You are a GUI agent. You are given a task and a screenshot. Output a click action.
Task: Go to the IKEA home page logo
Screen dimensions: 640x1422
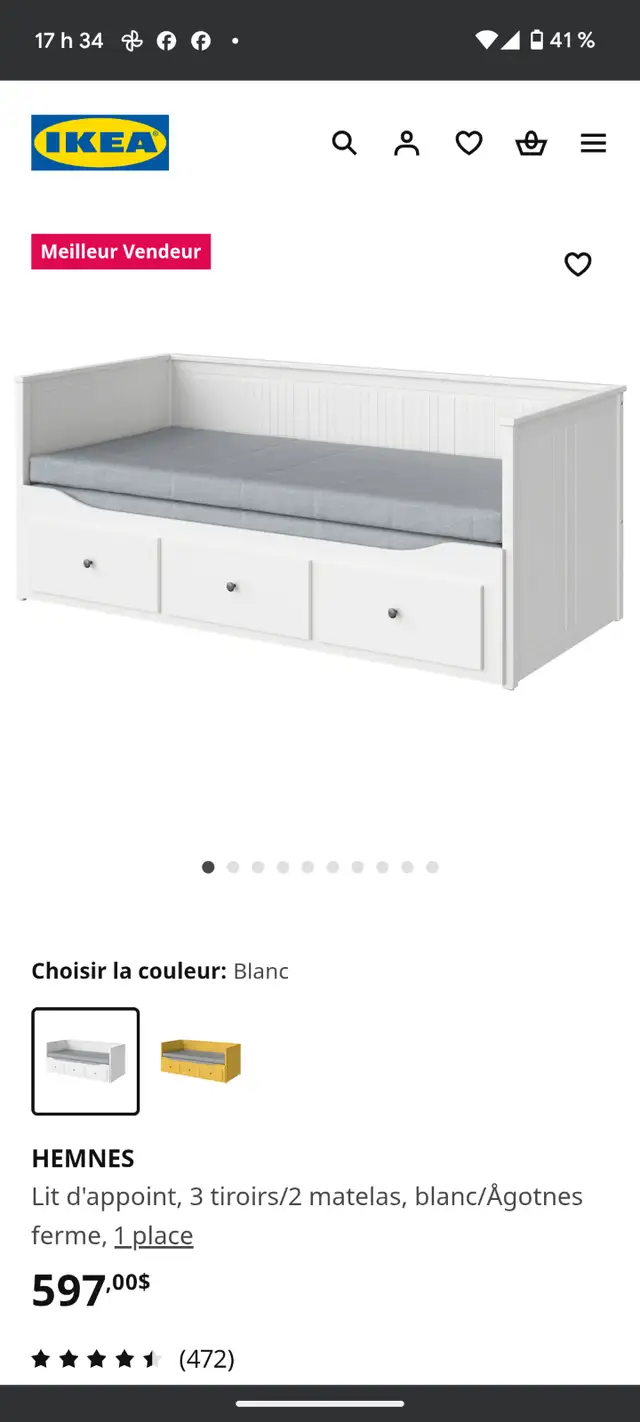click(100, 143)
